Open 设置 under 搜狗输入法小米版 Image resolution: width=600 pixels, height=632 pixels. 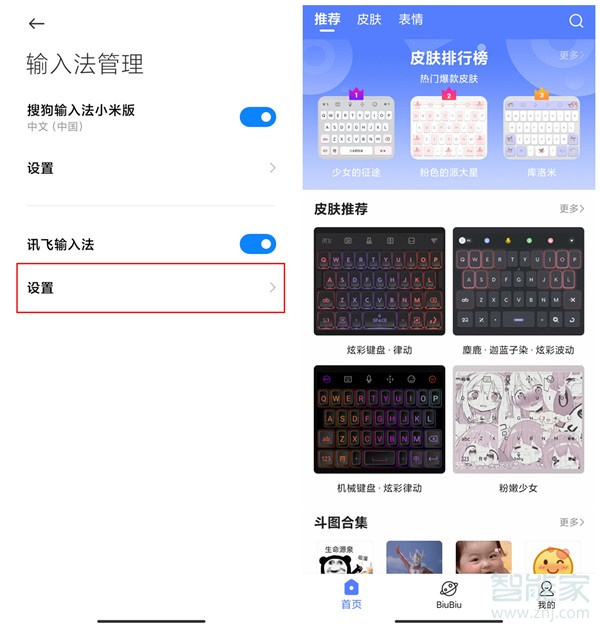tap(150, 168)
